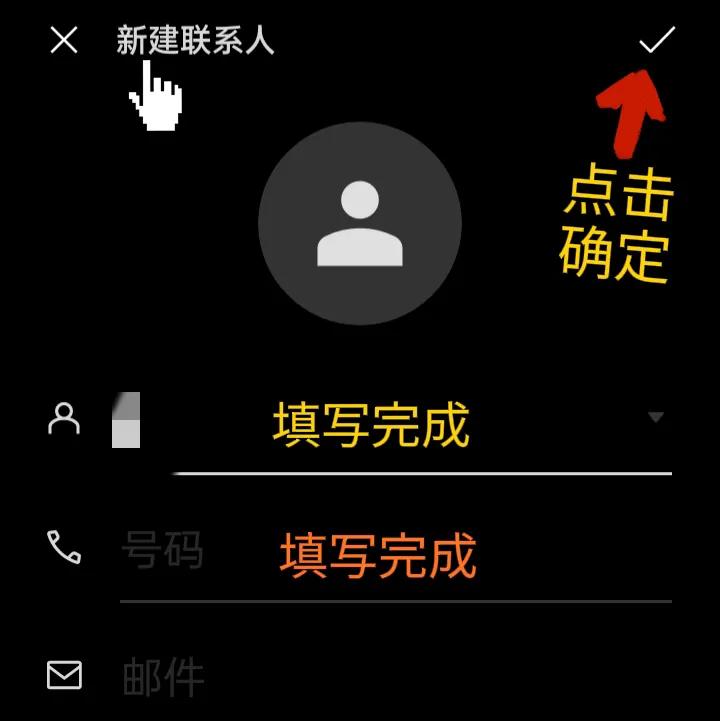Image resolution: width=720 pixels, height=721 pixels.
Task: Tap the red arrow annotation near 点击确定
Action: coord(630,110)
